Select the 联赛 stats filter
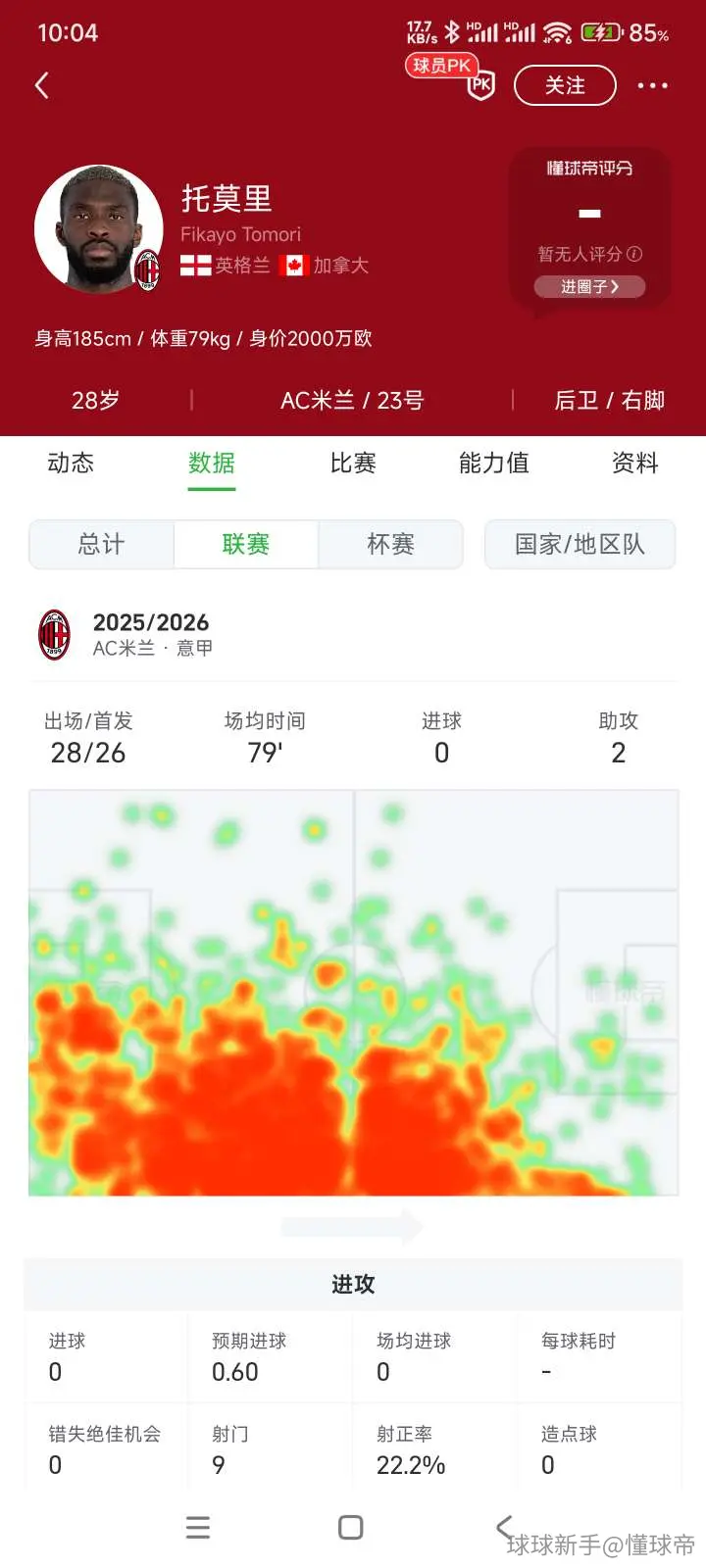Screen dimensions: 706x1568 tap(246, 544)
